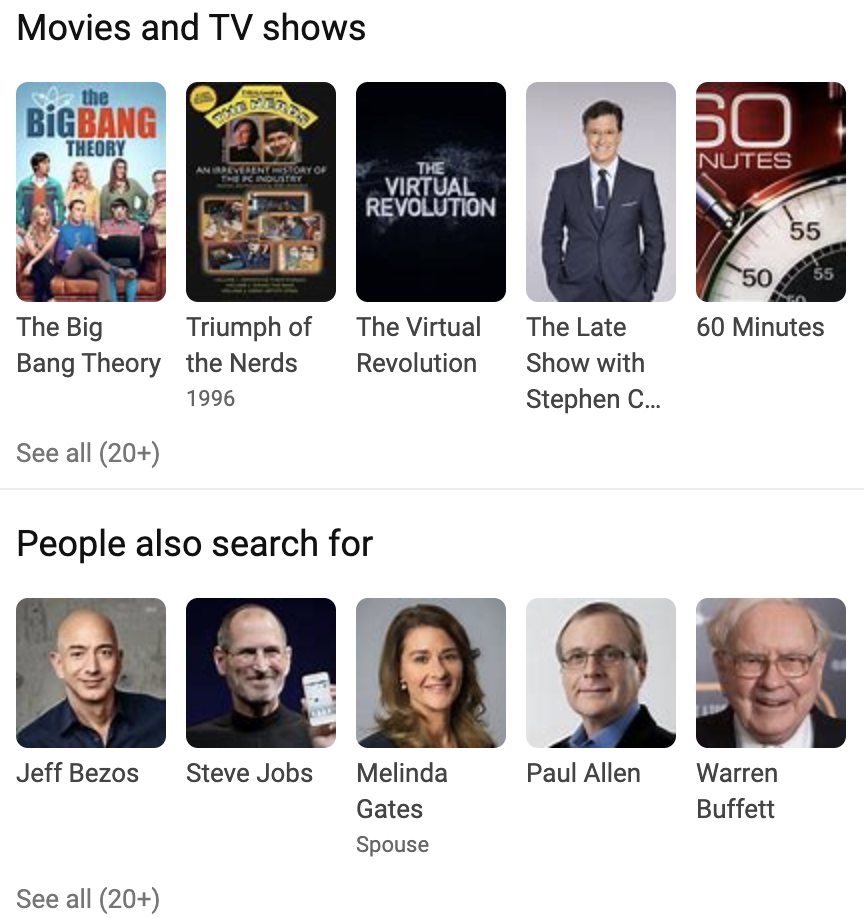
Task: Open The Late Show with Stephen C… tile
Action: point(601,192)
